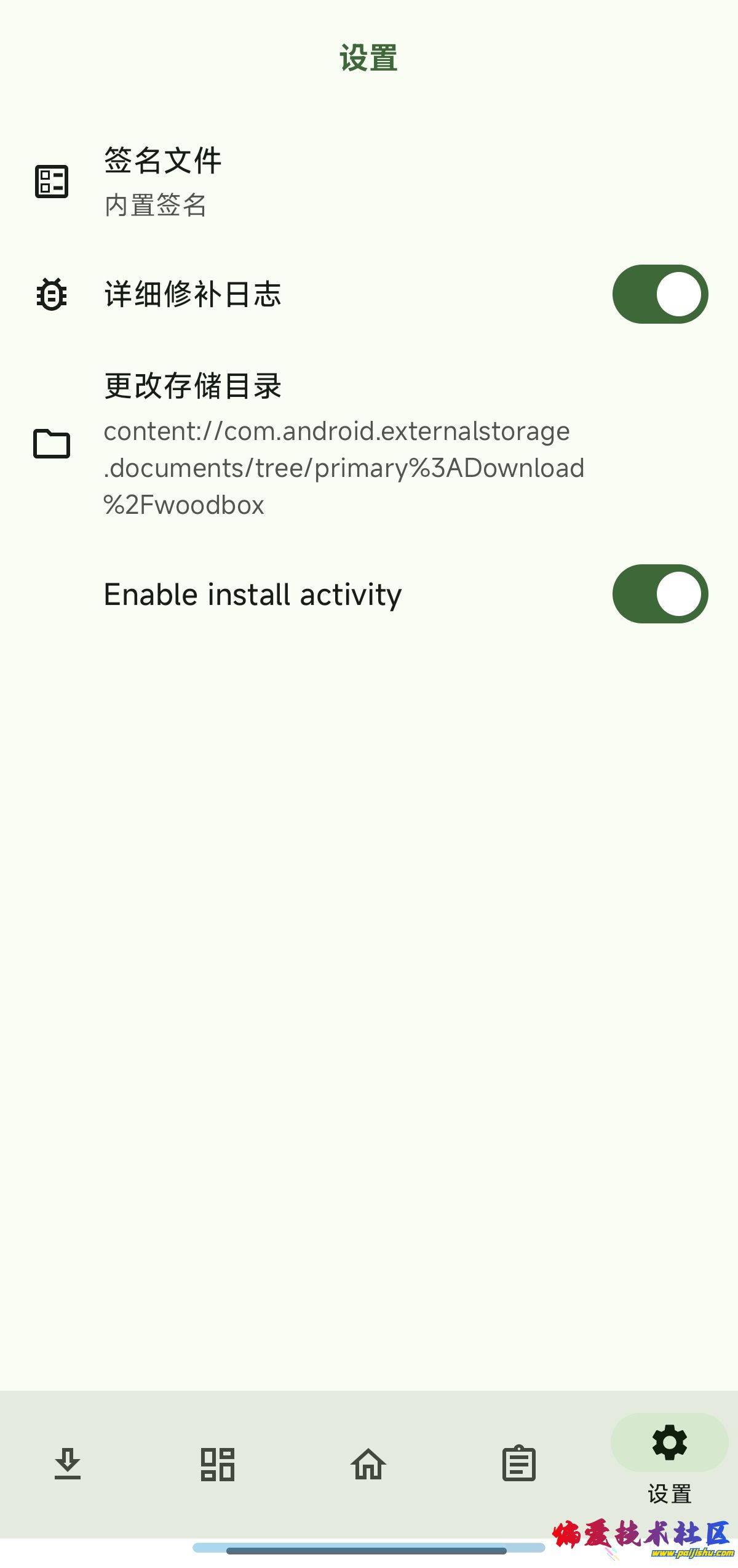
Task: Select the 设置 tab
Action: (x=669, y=1458)
